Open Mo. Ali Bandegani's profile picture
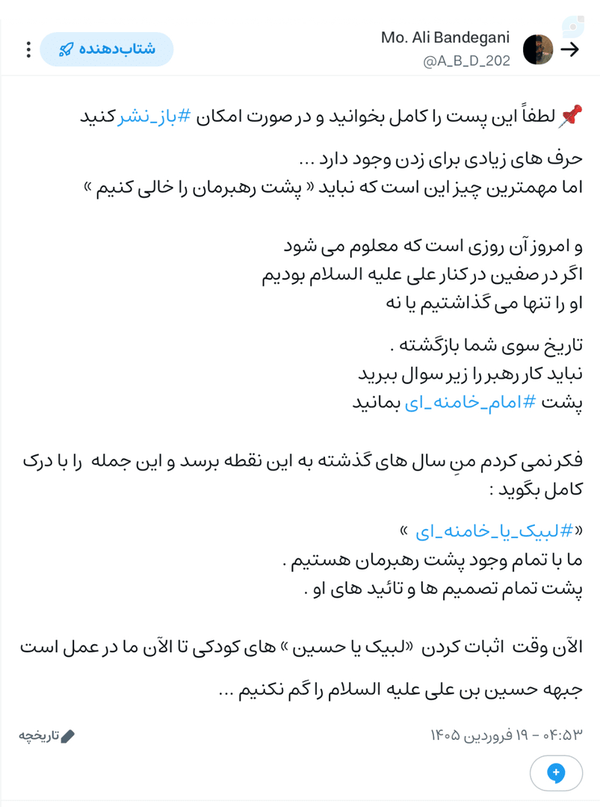 538,49
